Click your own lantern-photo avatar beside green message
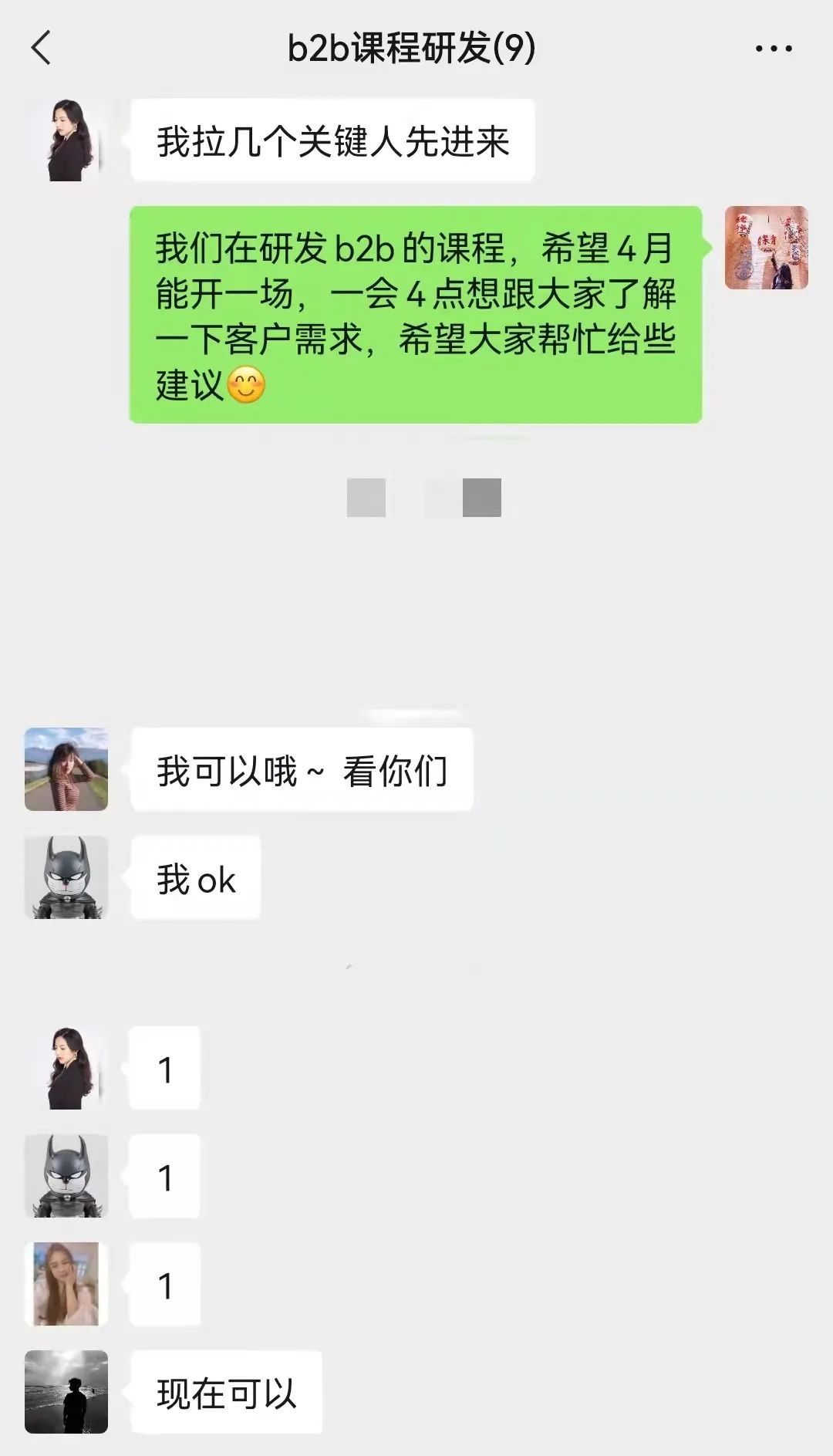The height and width of the screenshot is (1456, 833). [x=771, y=247]
